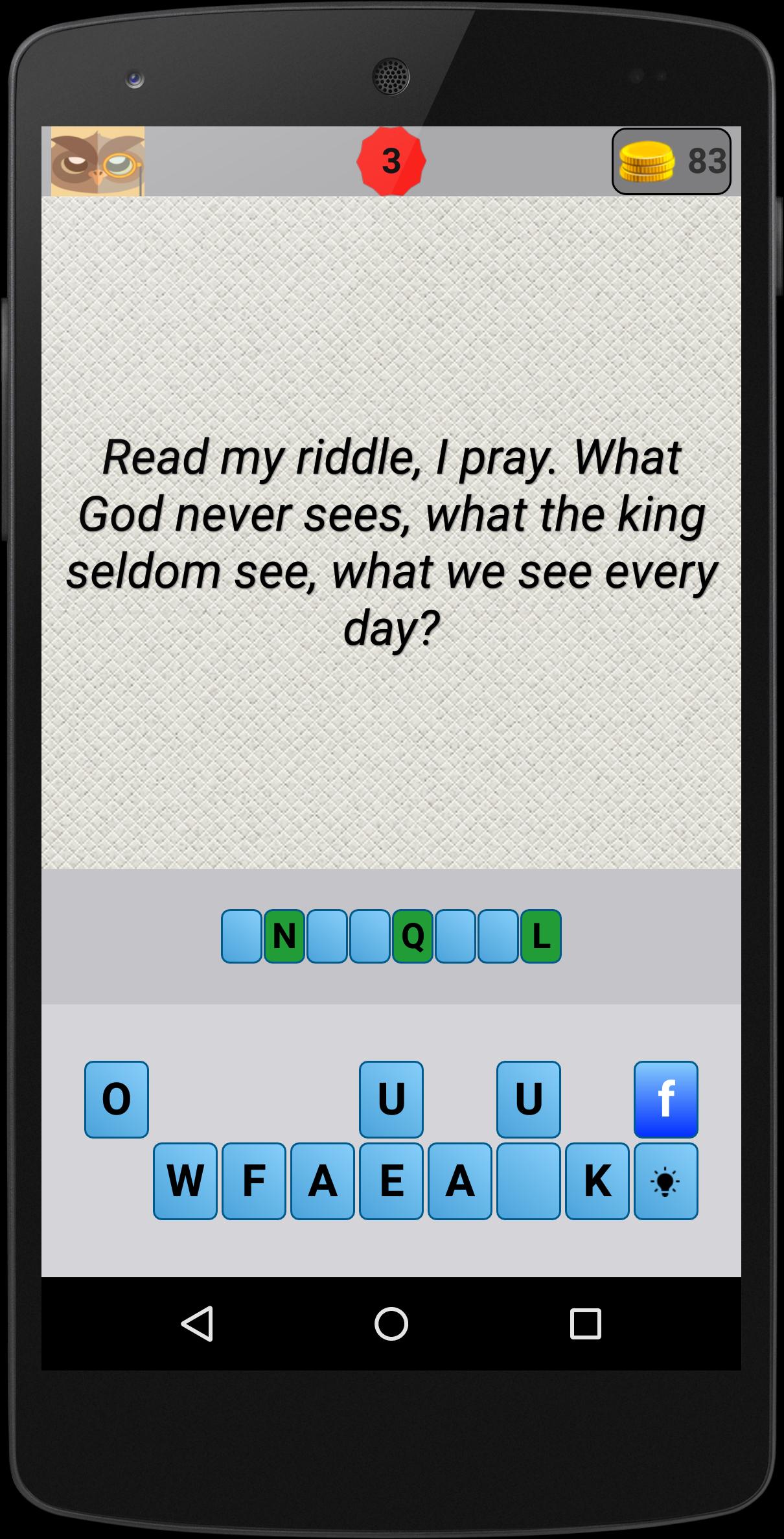Select the letter W tile
Image resolution: width=784 pixels, height=1539 pixels.
click(184, 1179)
